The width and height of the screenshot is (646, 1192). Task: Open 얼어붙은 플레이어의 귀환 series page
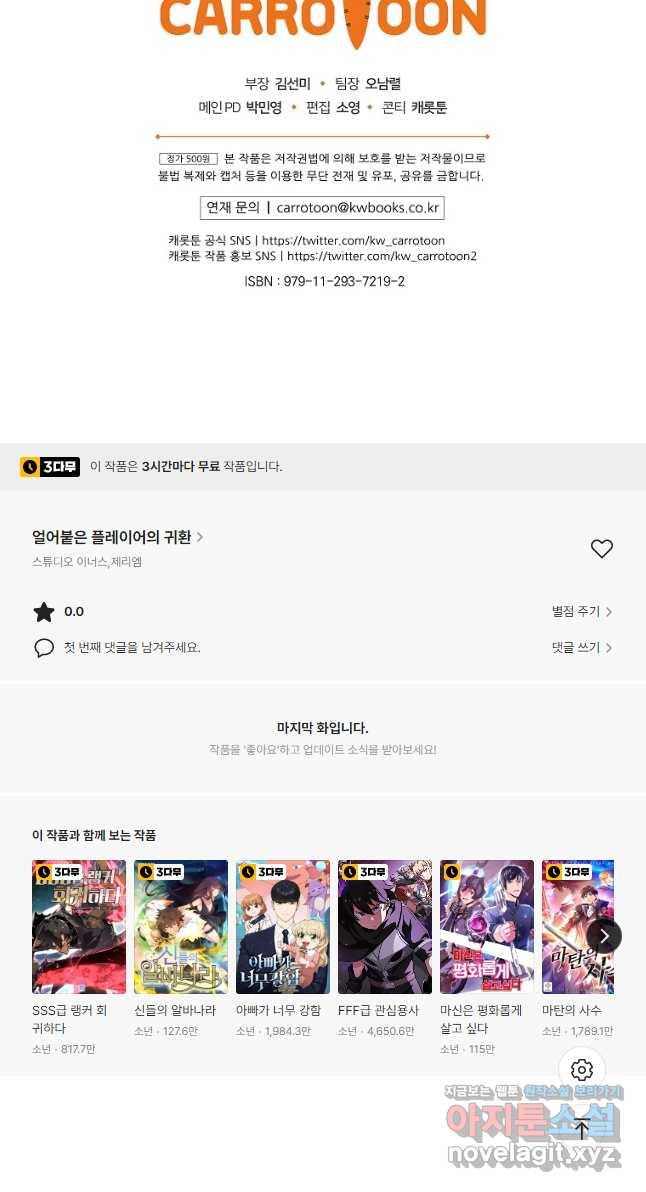(x=117, y=537)
